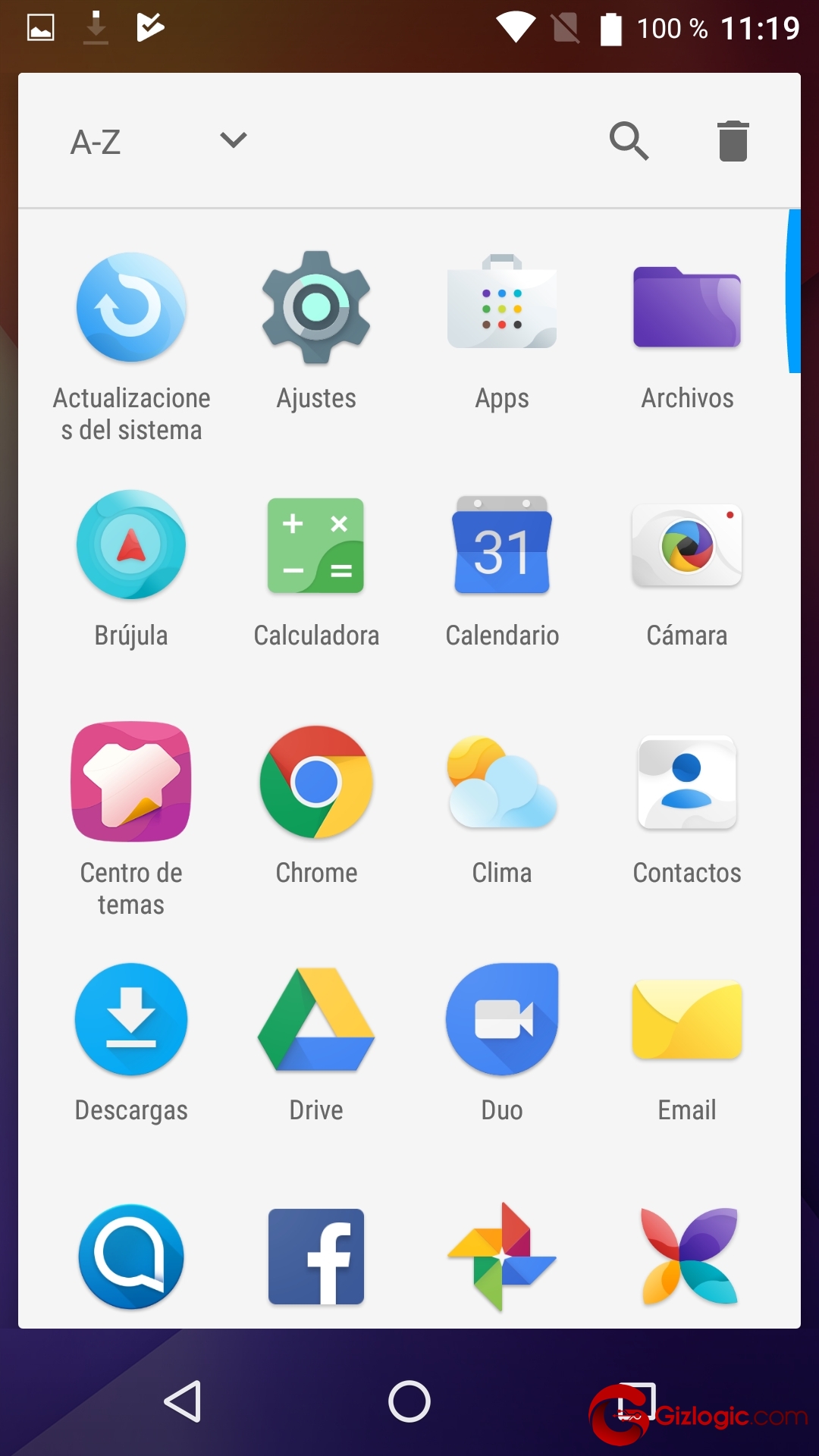Open the Calendario app
The image size is (819, 1456).
[502, 544]
